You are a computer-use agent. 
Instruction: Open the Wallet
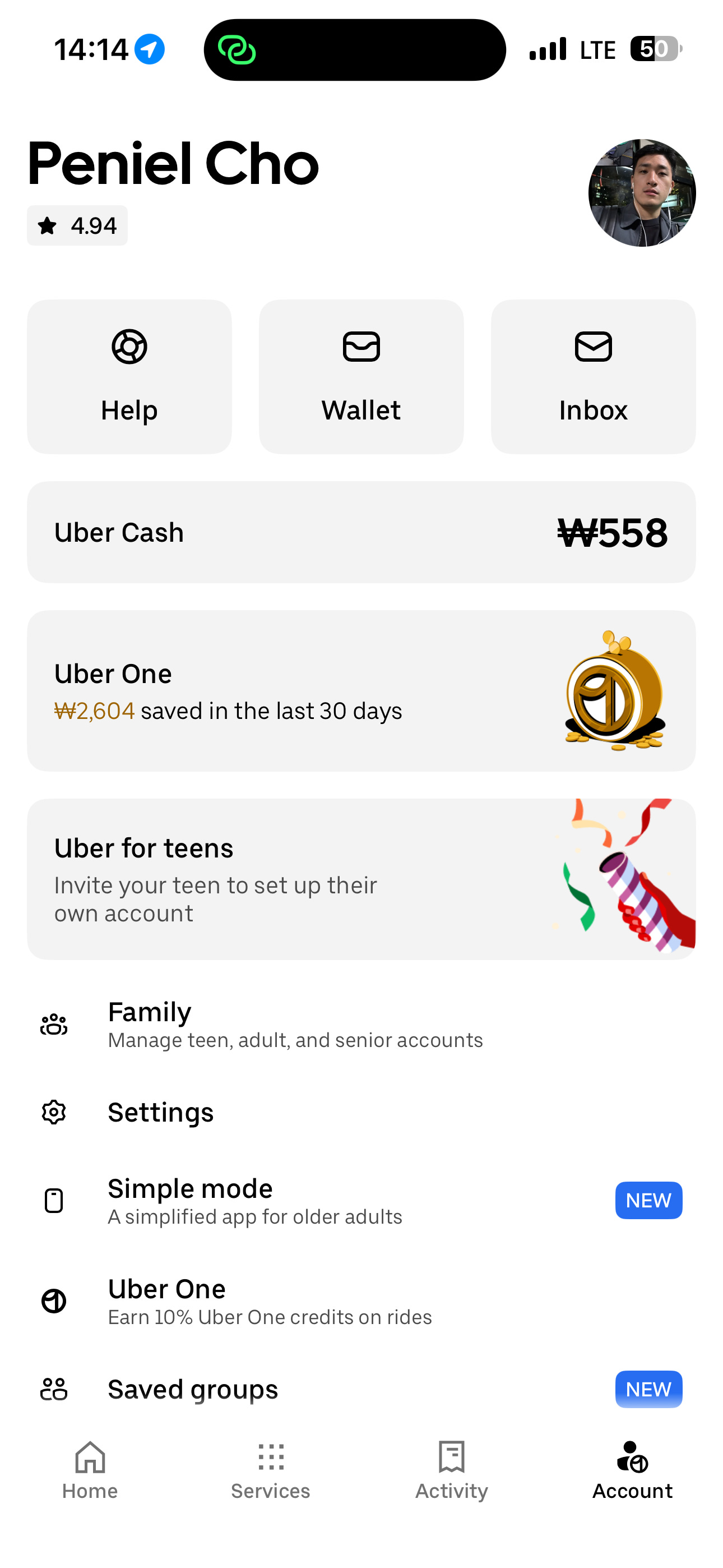[361, 376]
